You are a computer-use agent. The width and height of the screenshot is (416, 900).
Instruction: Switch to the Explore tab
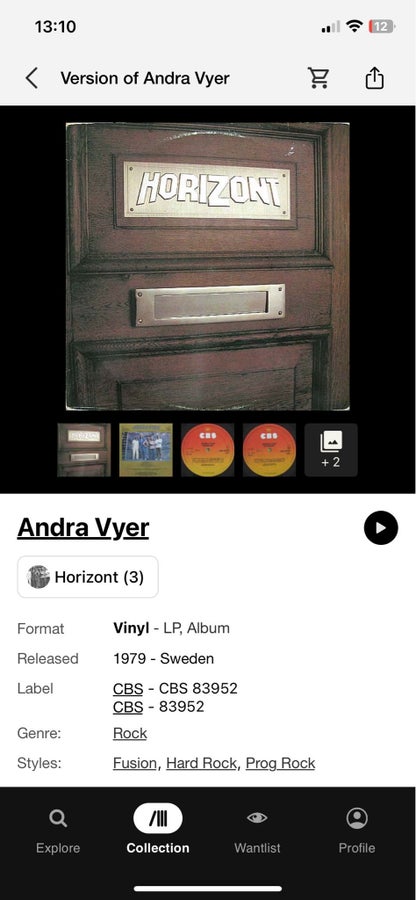coord(58,831)
